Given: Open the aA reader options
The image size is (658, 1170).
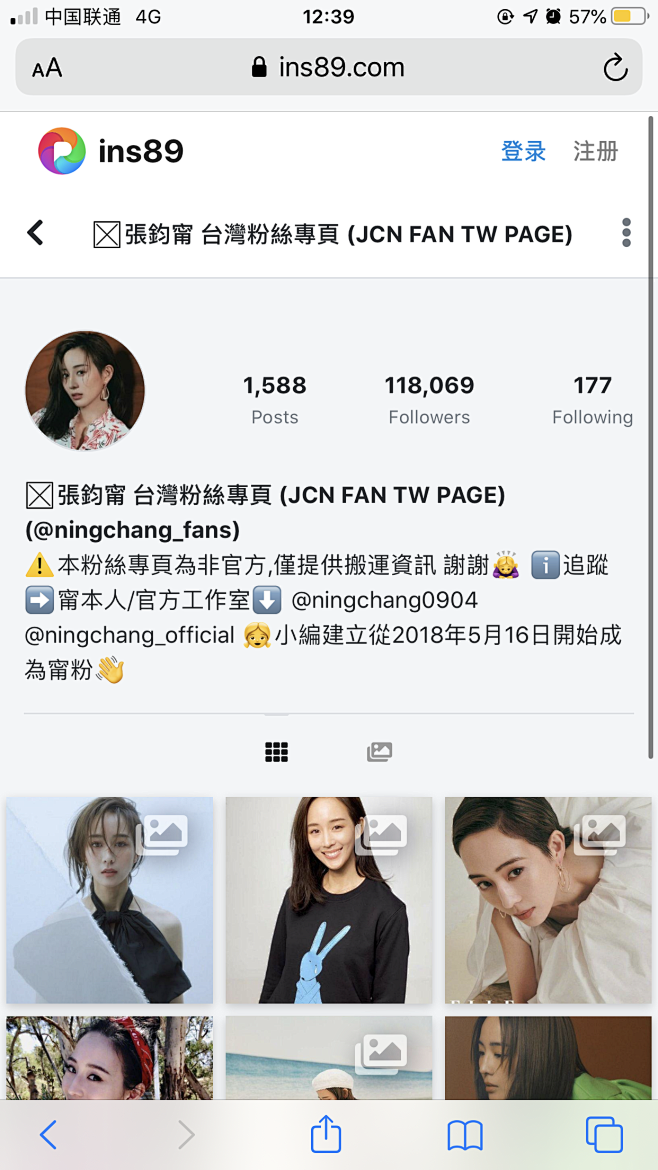Looking at the screenshot, I should click(47, 68).
